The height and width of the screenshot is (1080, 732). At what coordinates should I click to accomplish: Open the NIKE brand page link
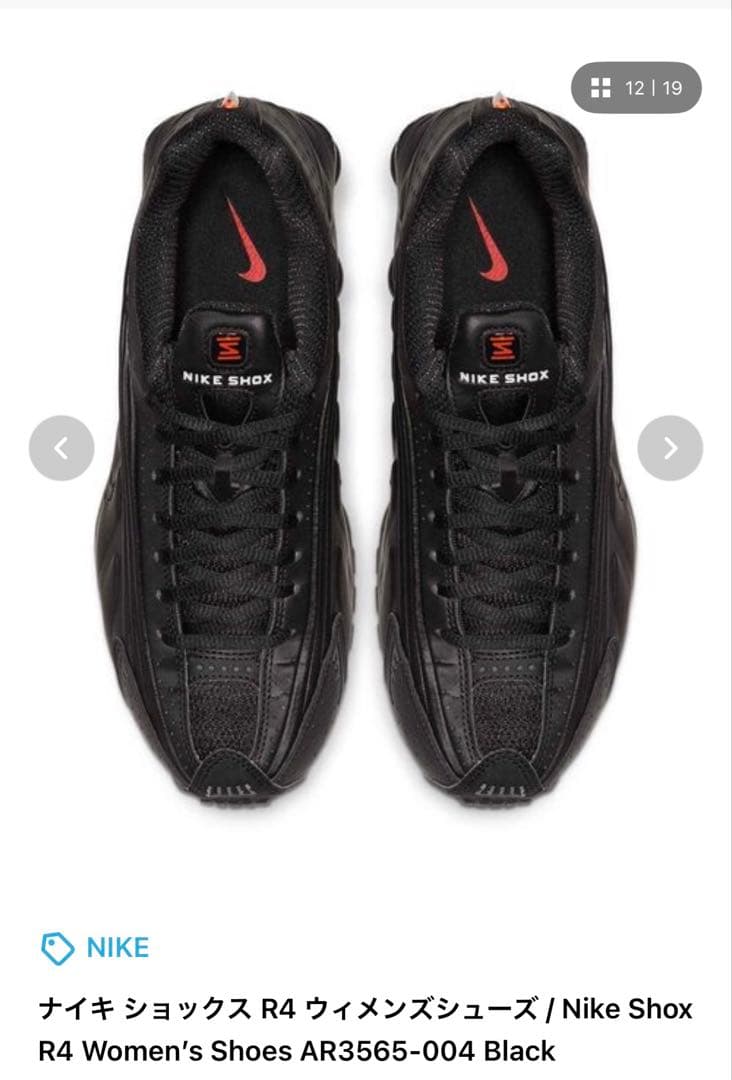pyautogui.click(x=117, y=946)
